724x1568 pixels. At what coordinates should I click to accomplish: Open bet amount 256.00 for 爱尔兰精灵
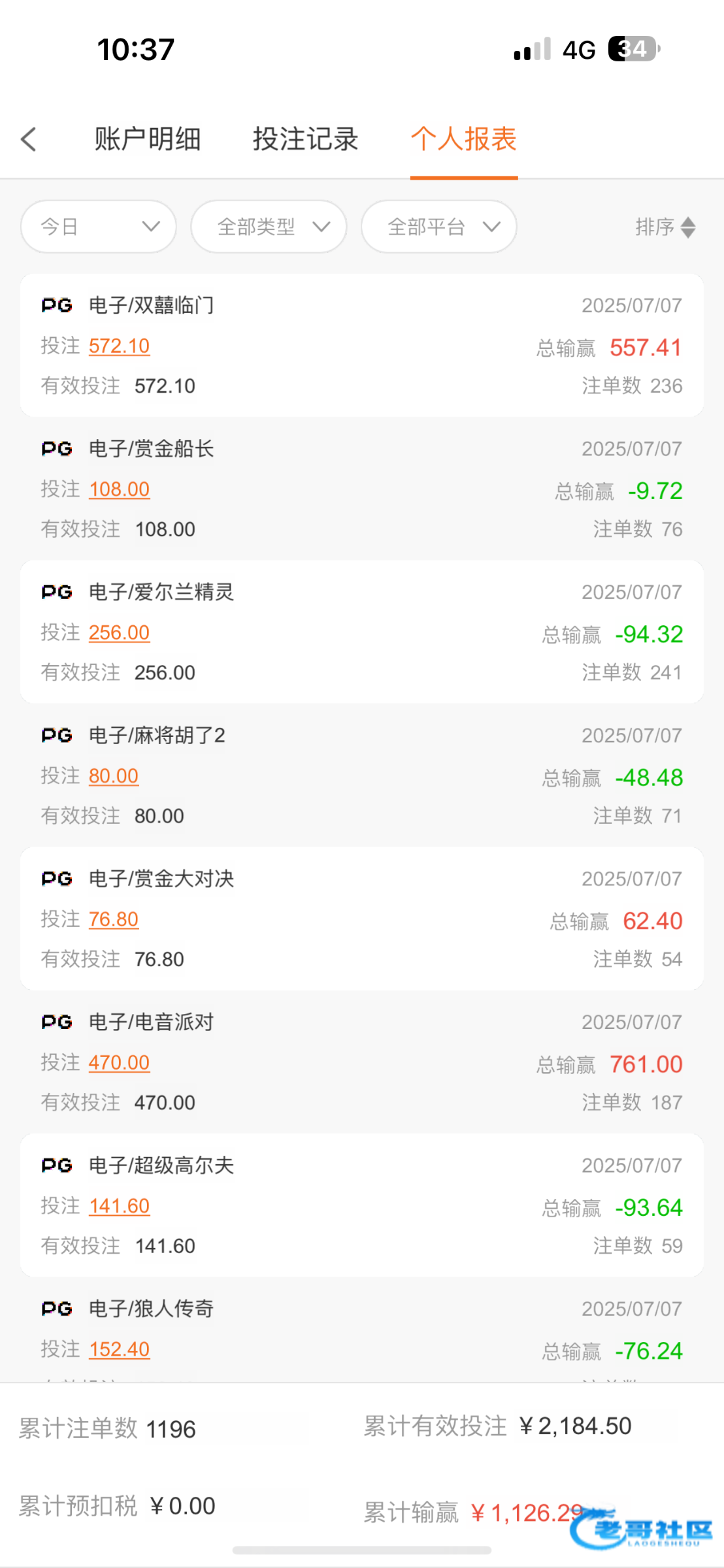pos(120,632)
